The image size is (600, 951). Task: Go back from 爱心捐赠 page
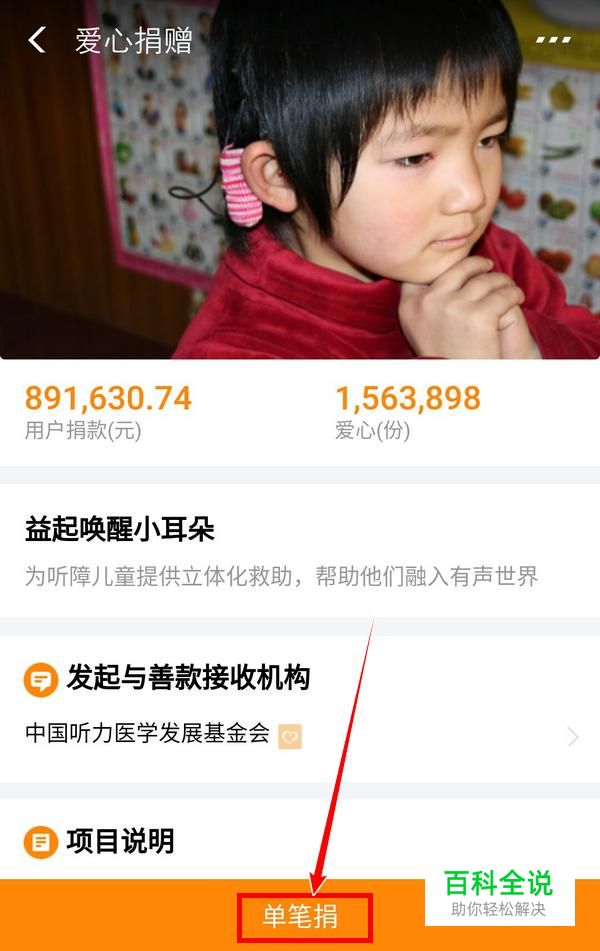pyautogui.click(x=37, y=41)
